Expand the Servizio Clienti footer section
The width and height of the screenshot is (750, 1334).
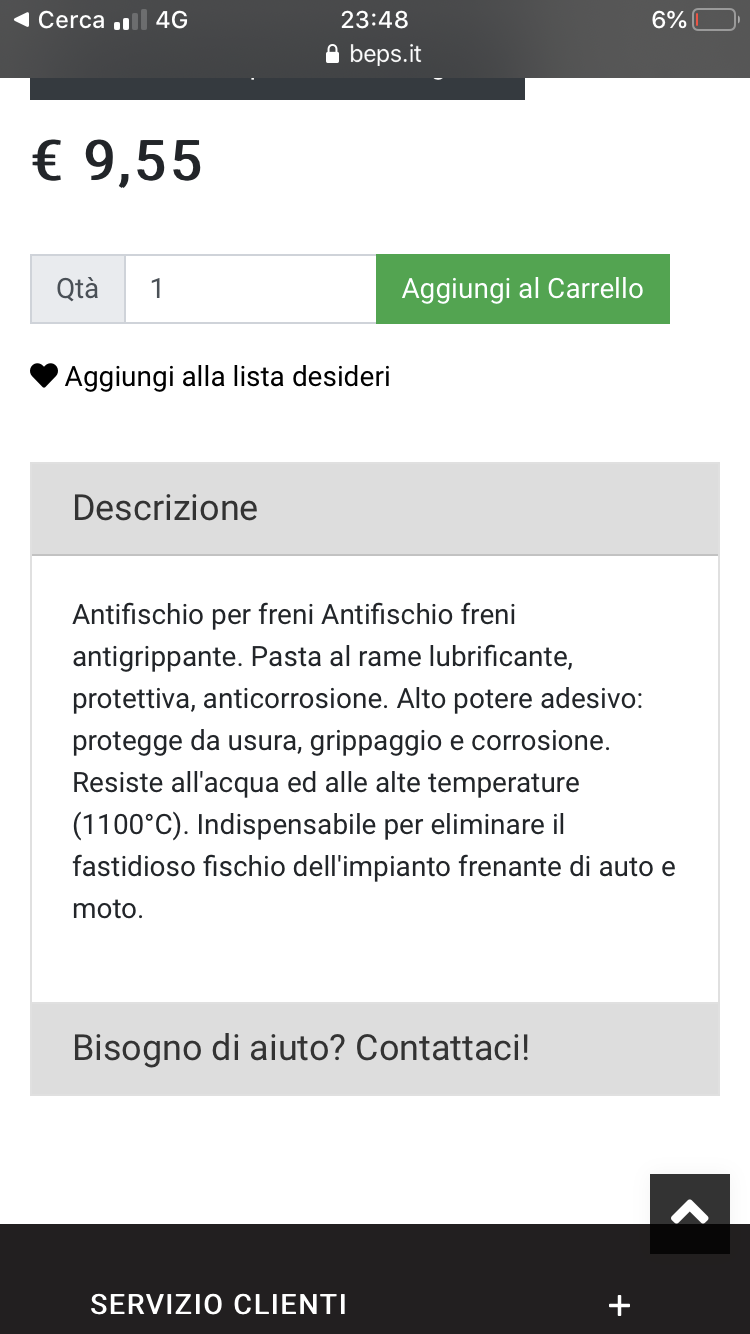click(375, 1304)
